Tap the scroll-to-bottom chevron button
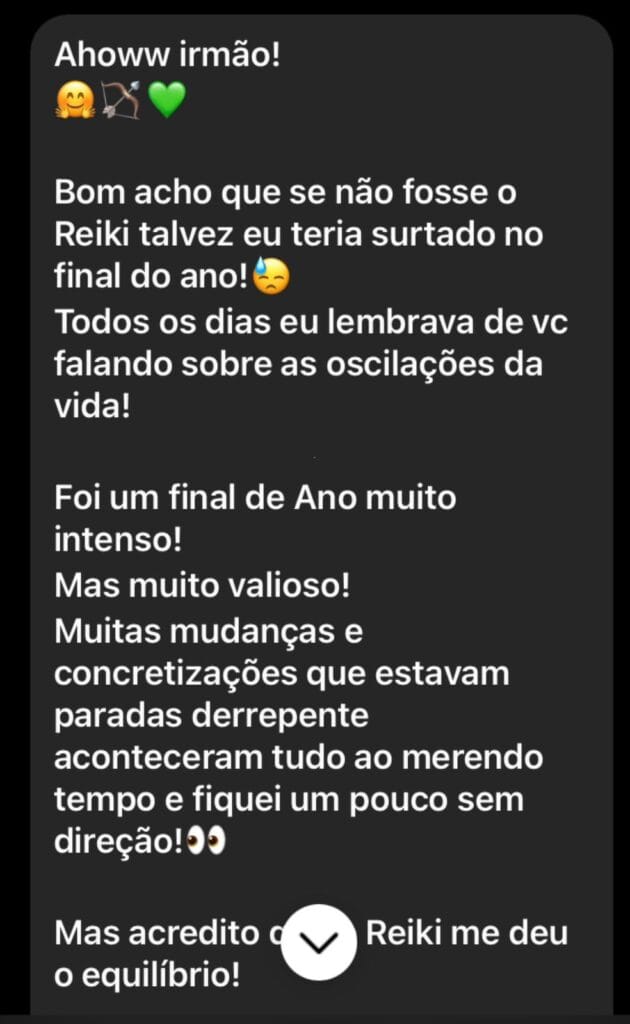Image resolution: width=630 pixels, height=1024 pixels. click(x=318, y=942)
